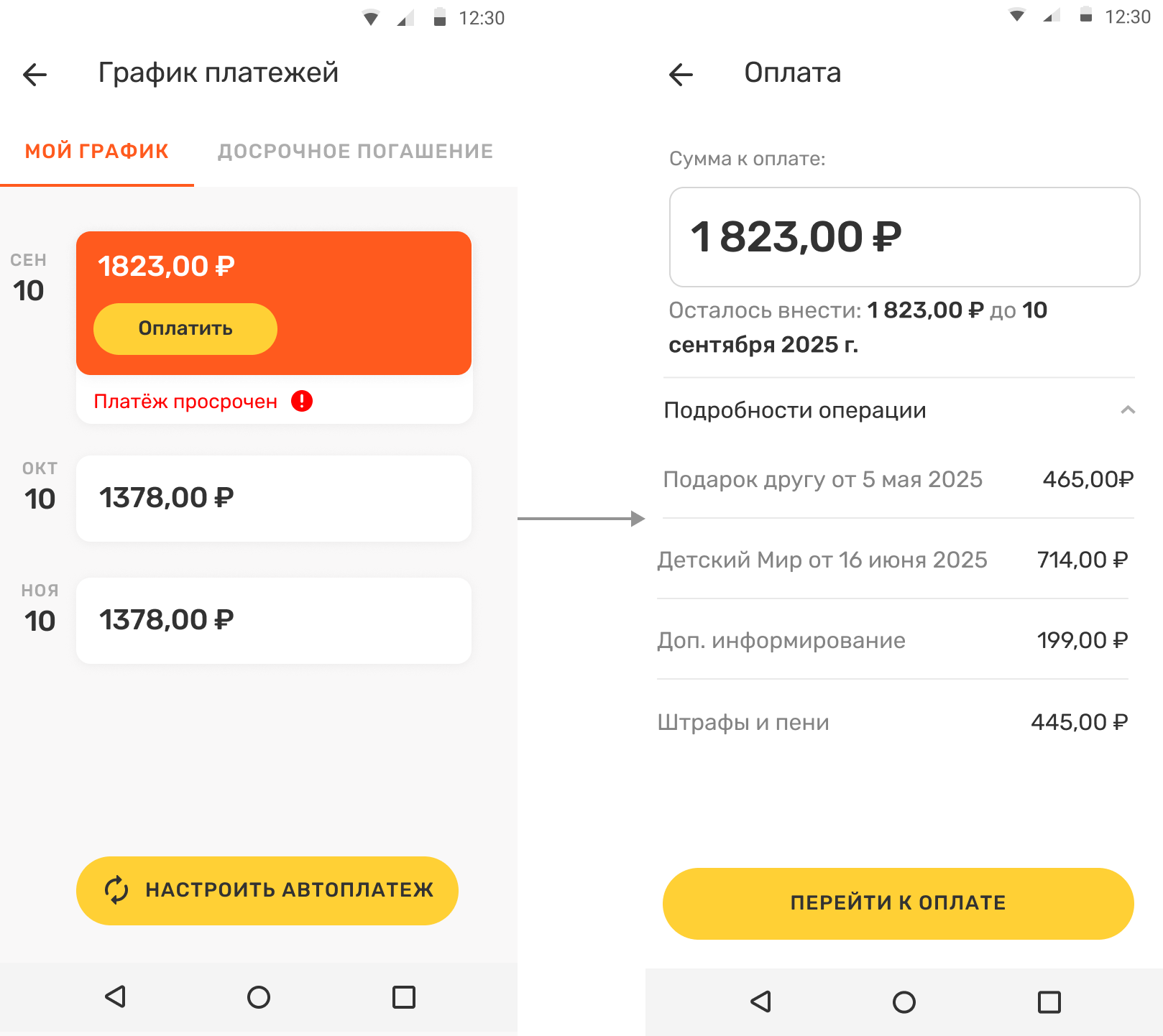
Task: Tap Настроить автоплатеж button
Action: tap(267, 890)
